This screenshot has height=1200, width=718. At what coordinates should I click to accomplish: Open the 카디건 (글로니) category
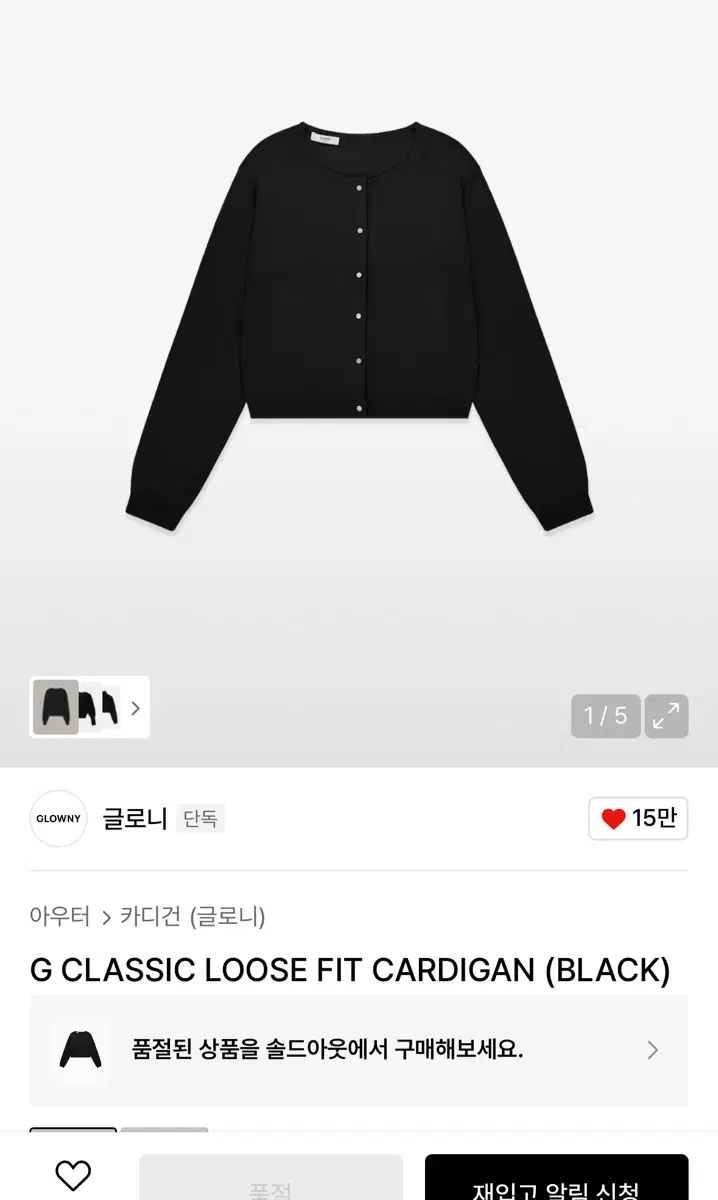(193, 916)
